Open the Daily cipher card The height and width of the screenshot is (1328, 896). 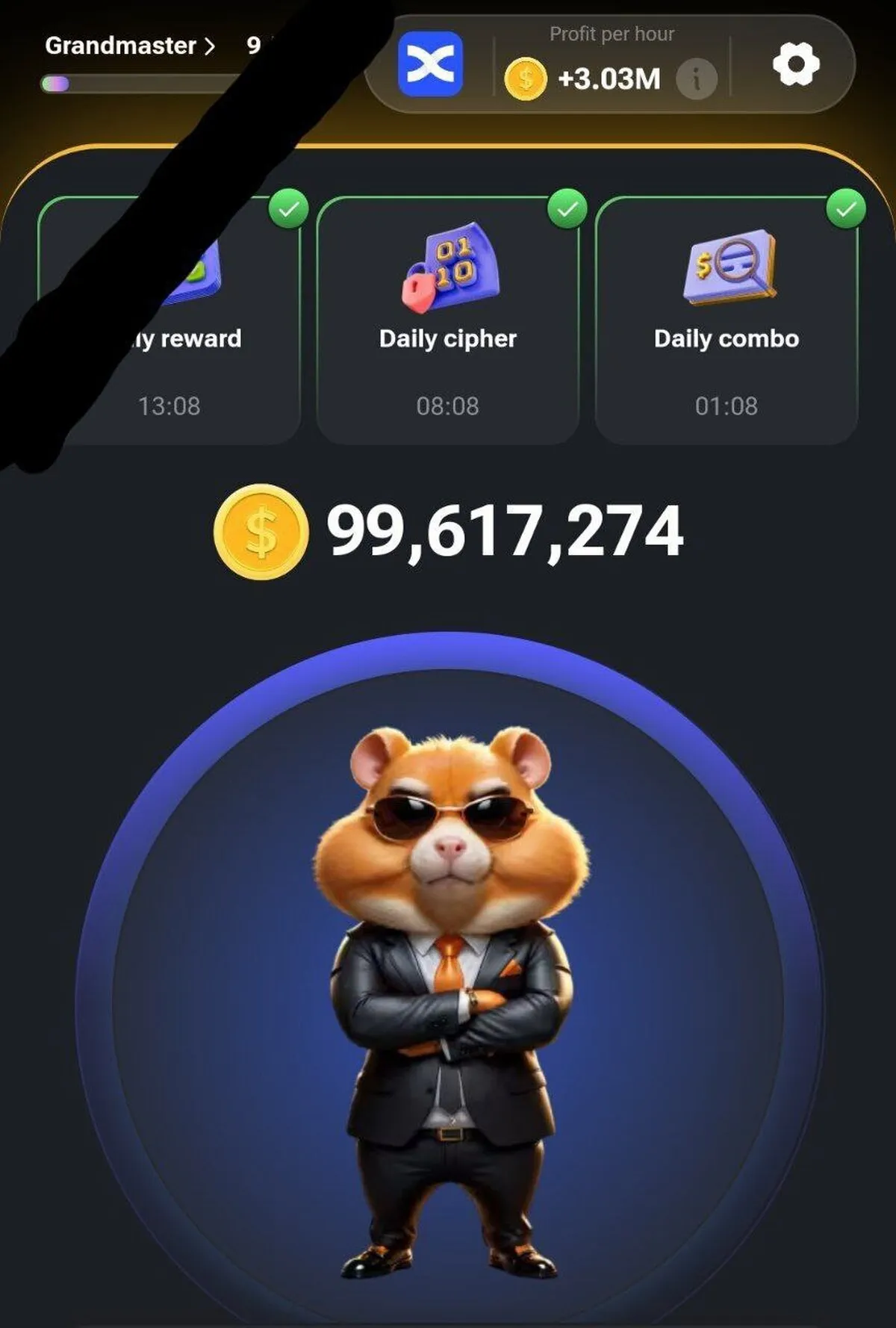447,321
